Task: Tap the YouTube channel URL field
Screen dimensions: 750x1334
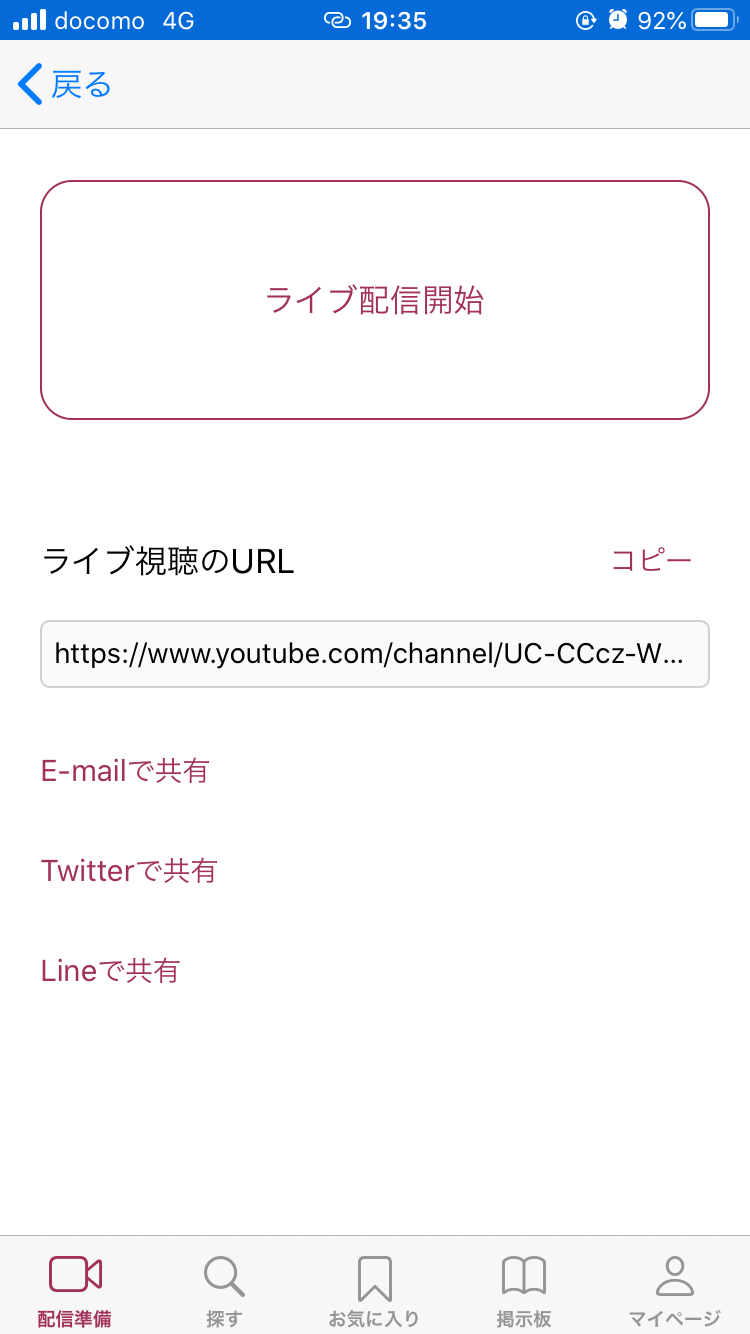Action: coord(375,654)
